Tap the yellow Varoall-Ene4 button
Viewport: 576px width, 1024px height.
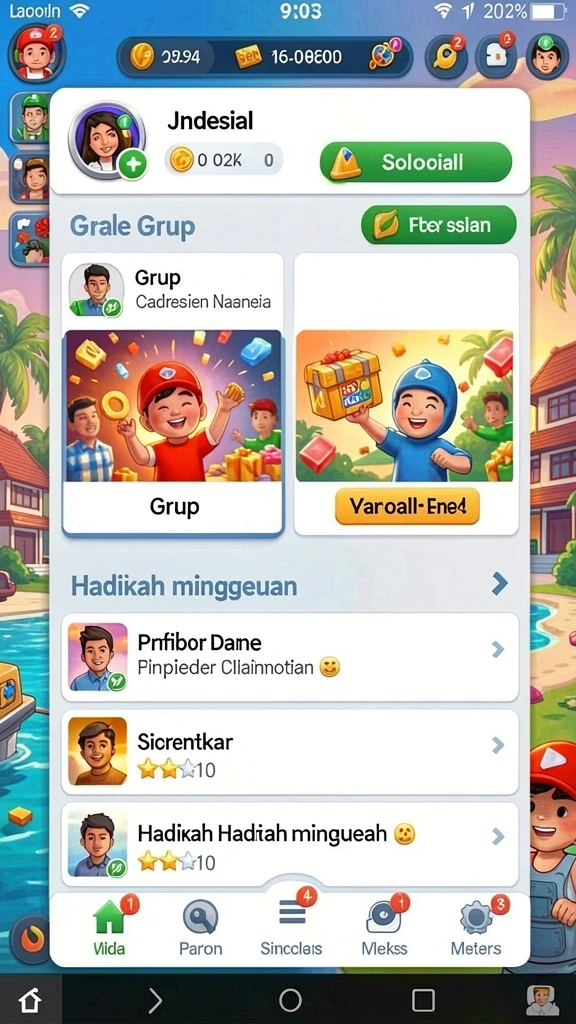(x=407, y=507)
